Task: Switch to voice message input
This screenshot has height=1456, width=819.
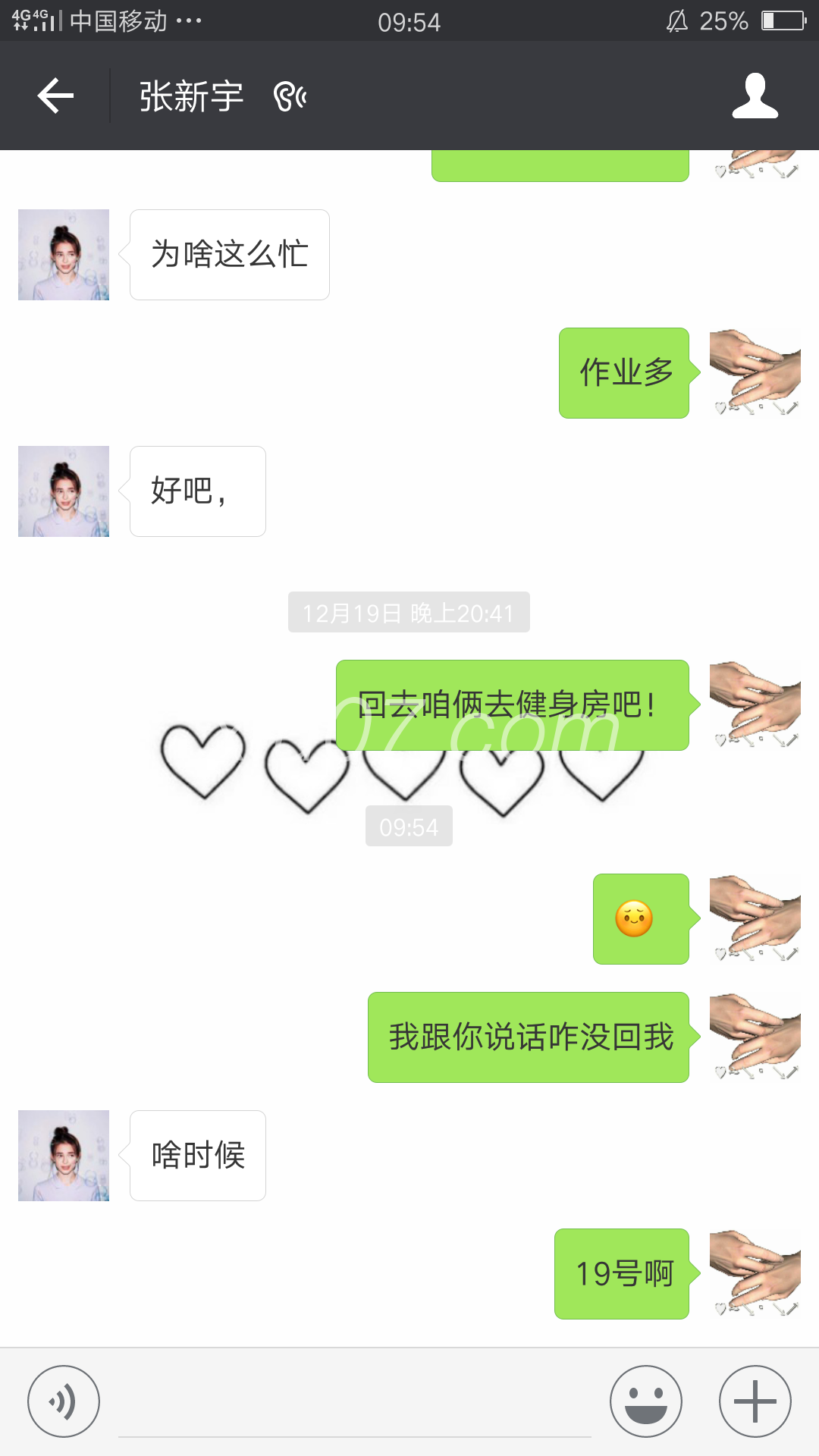Action: tap(64, 1401)
